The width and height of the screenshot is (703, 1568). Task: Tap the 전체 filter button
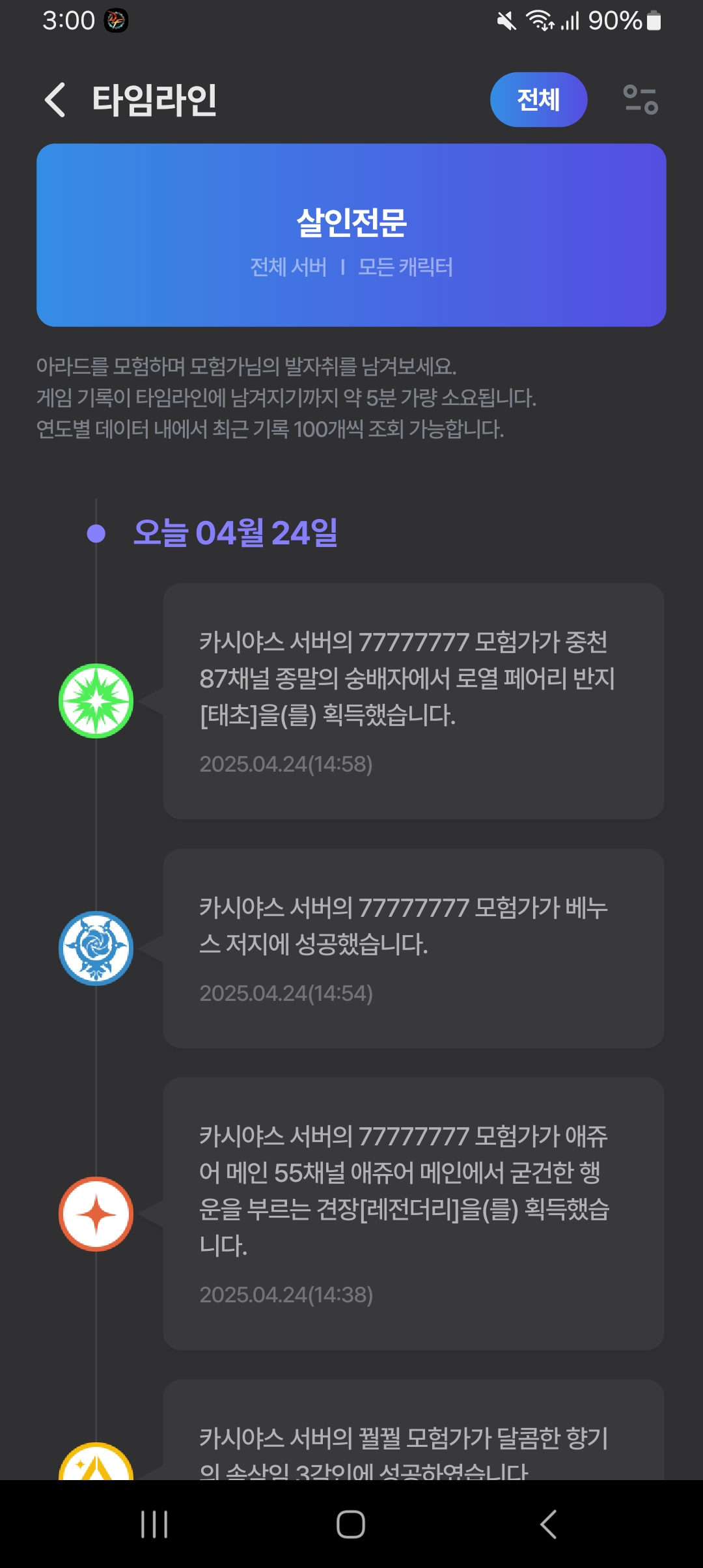[x=538, y=100]
